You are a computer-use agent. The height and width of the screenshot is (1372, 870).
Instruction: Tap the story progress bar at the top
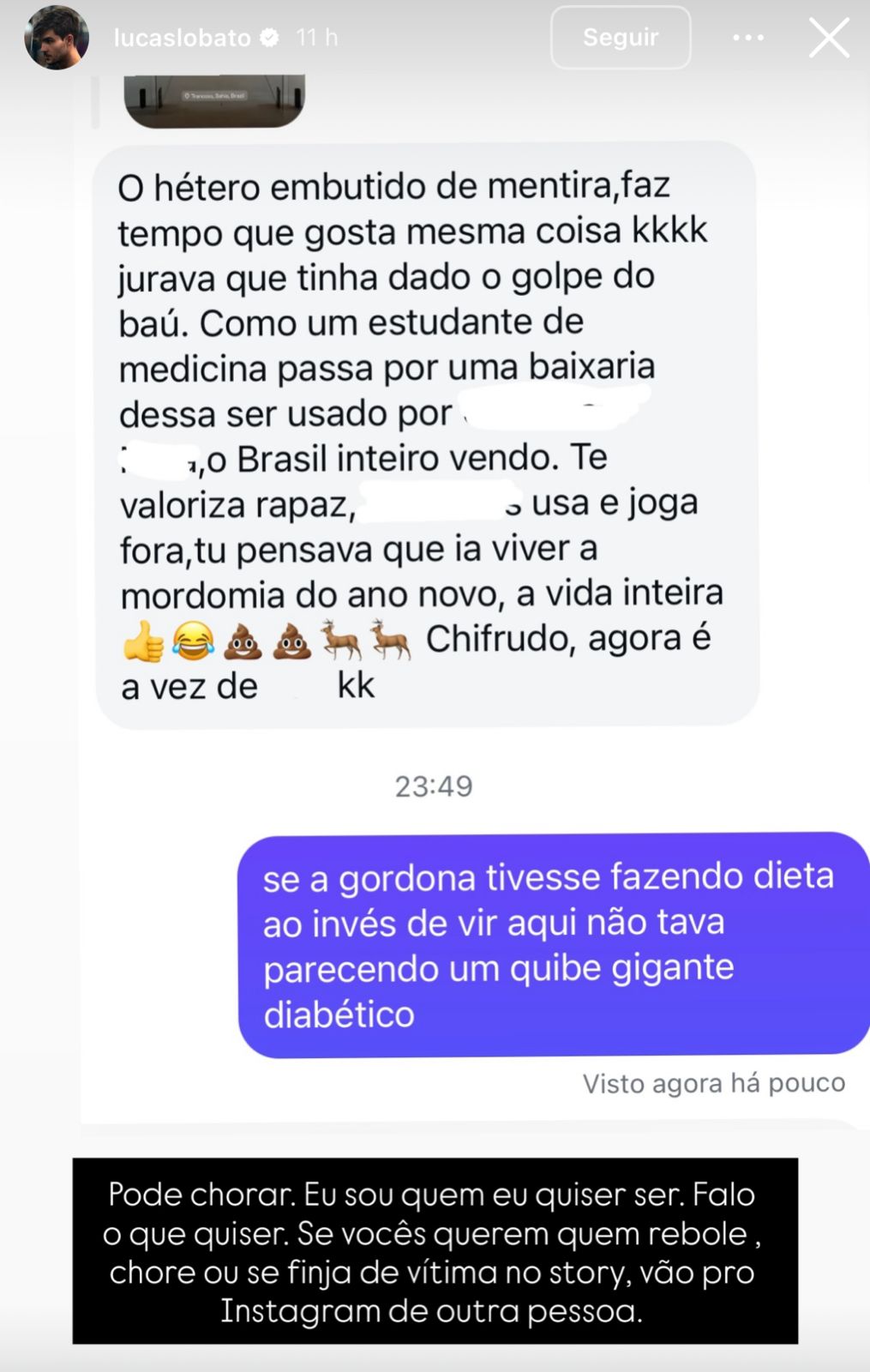tap(435, 5)
